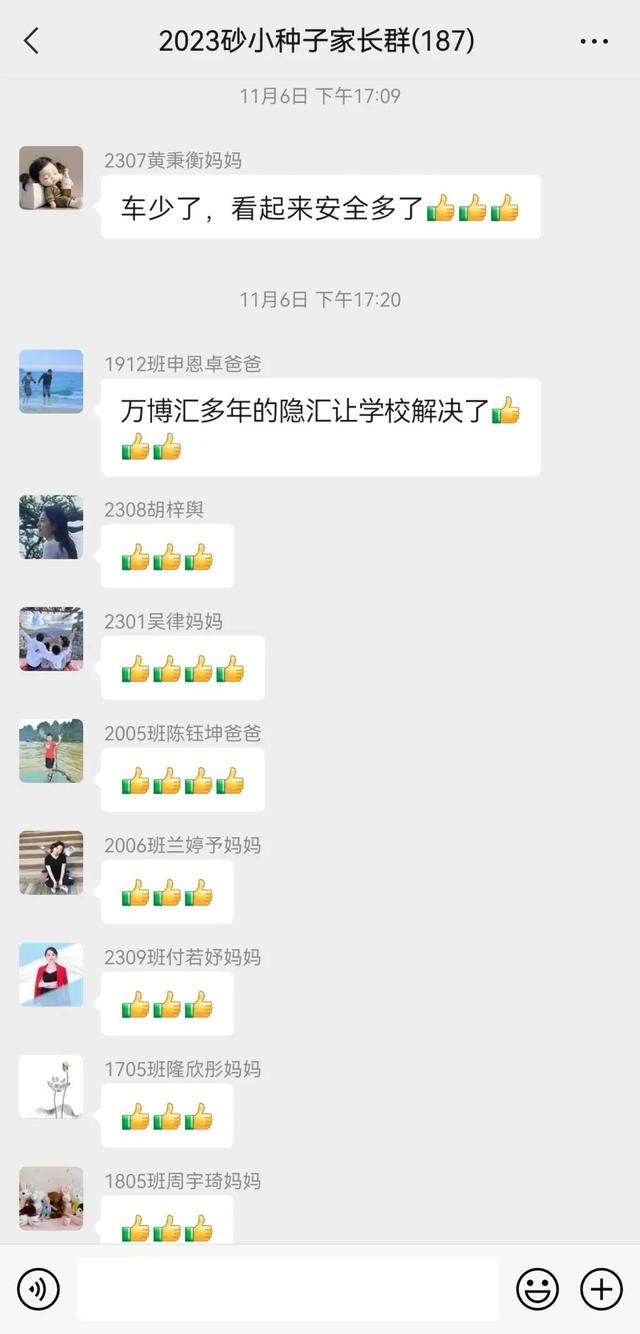Viewport: 640px width, 1334px height.
Task: Open the plus attachment menu
Action: 601,1289
